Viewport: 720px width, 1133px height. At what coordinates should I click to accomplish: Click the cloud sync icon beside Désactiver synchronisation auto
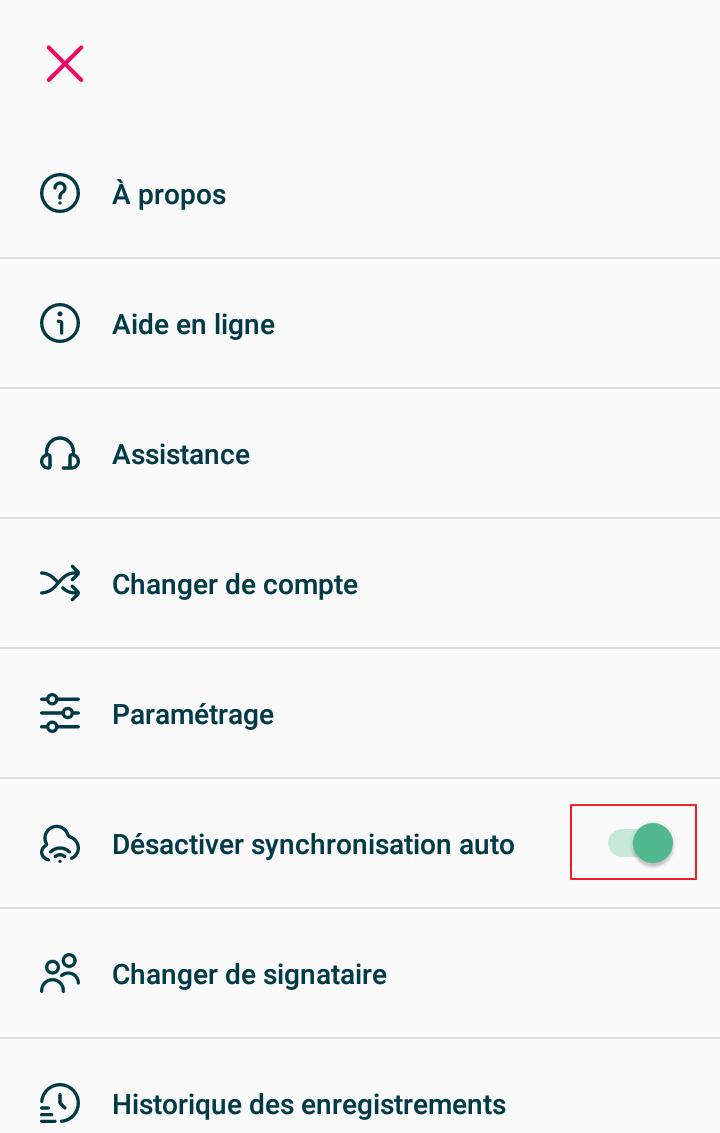click(x=60, y=843)
